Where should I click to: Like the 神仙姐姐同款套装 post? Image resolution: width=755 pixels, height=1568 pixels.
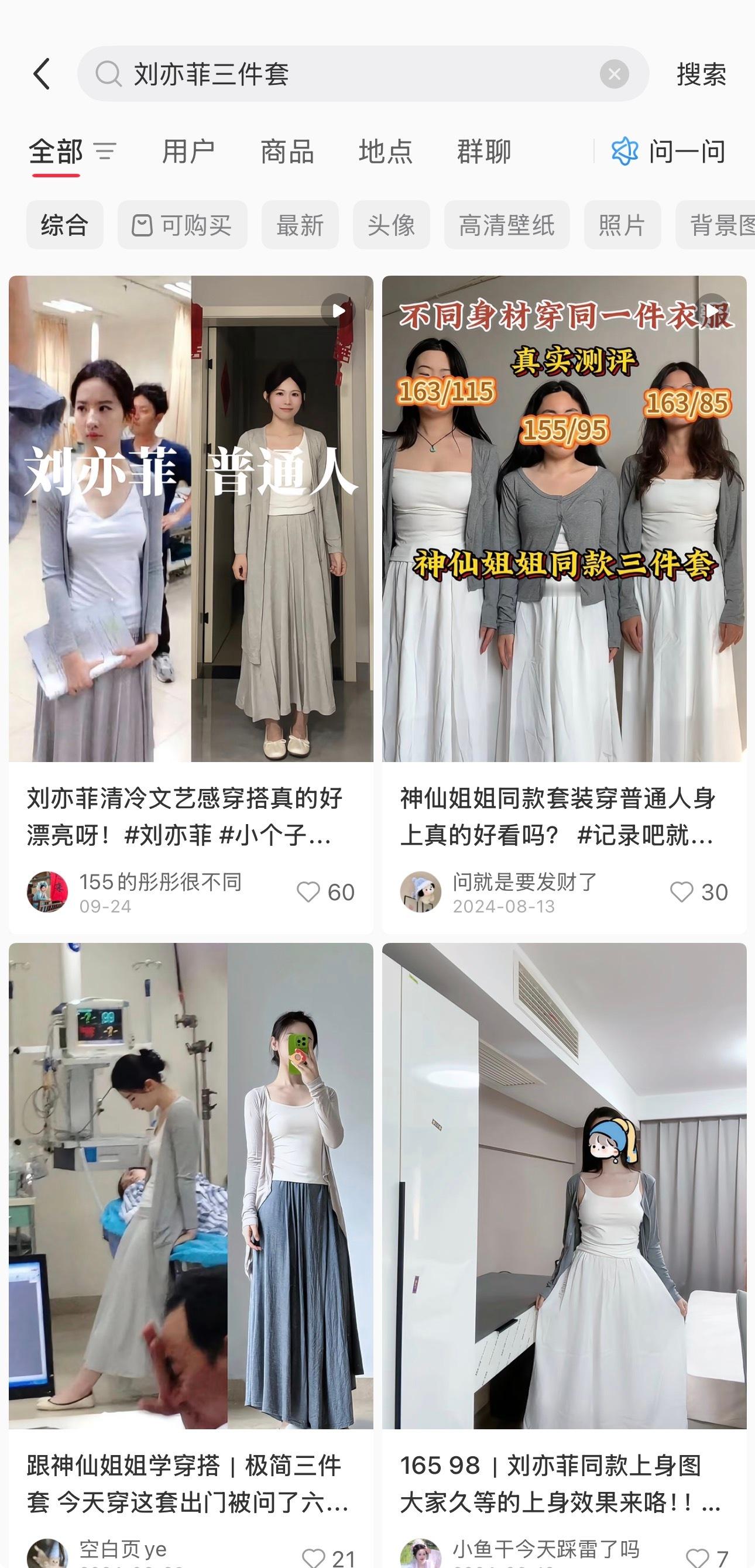pos(682,890)
